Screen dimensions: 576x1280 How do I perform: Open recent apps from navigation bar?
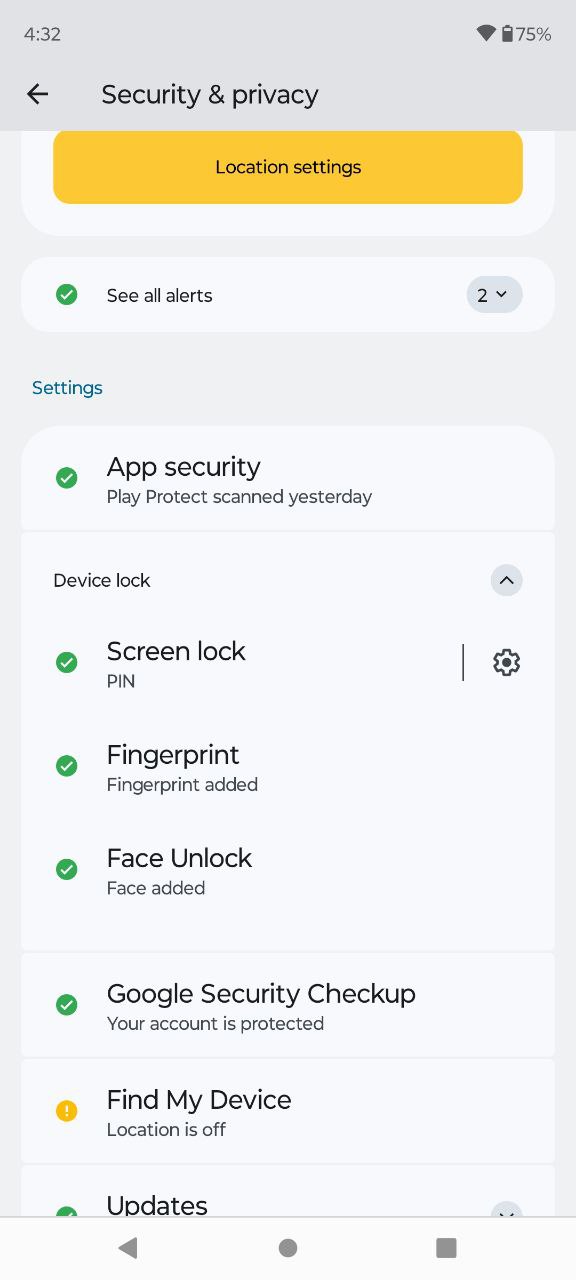[x=447, y=1247]
